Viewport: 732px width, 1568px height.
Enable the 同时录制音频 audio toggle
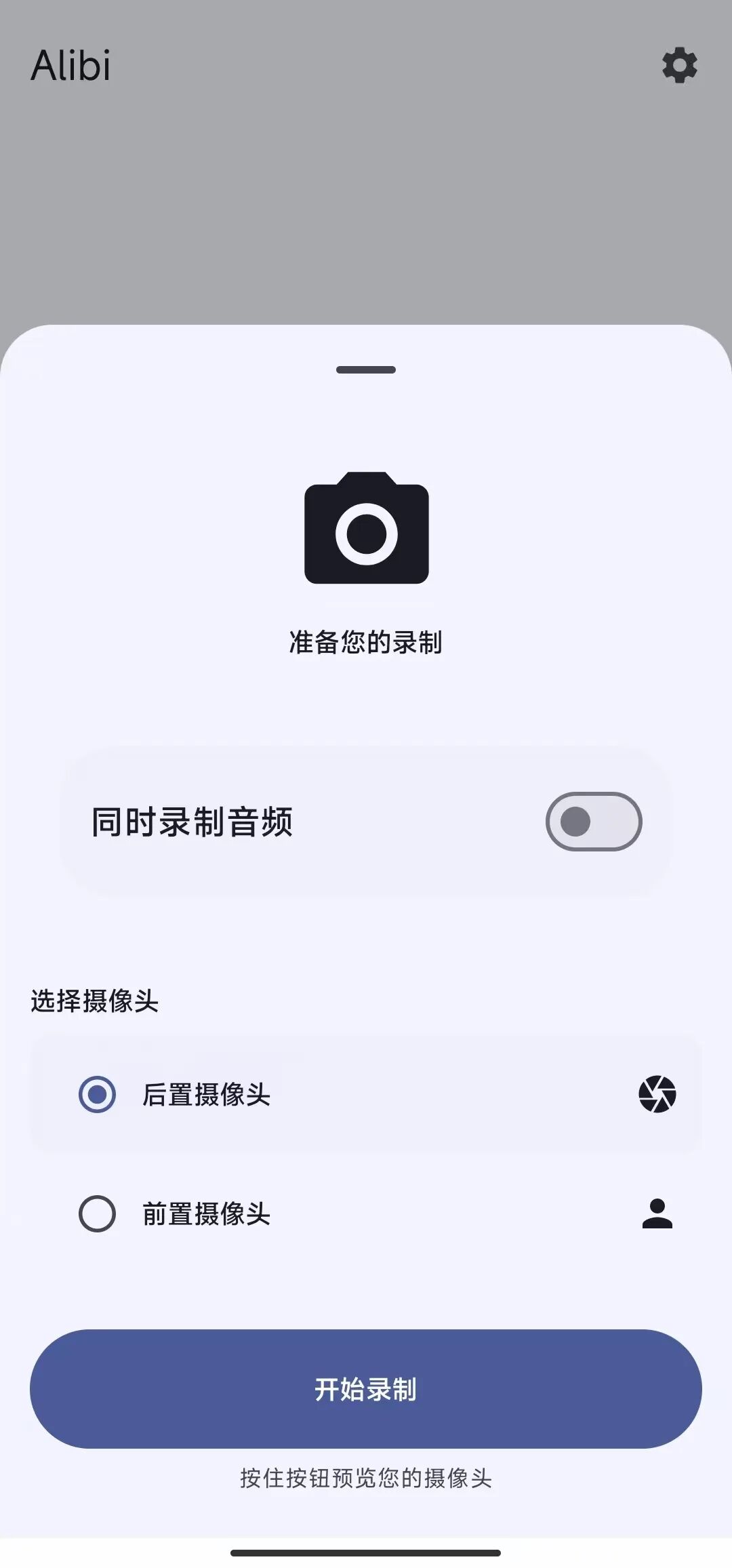pos(593,821)
